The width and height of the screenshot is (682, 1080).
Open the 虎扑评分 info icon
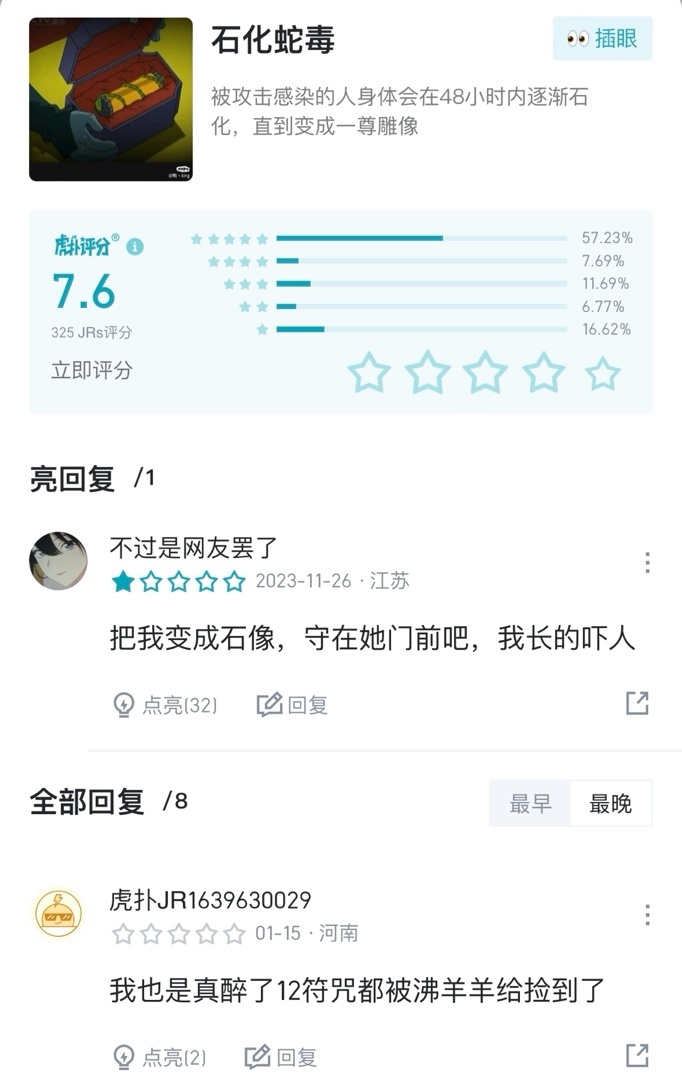135,246
